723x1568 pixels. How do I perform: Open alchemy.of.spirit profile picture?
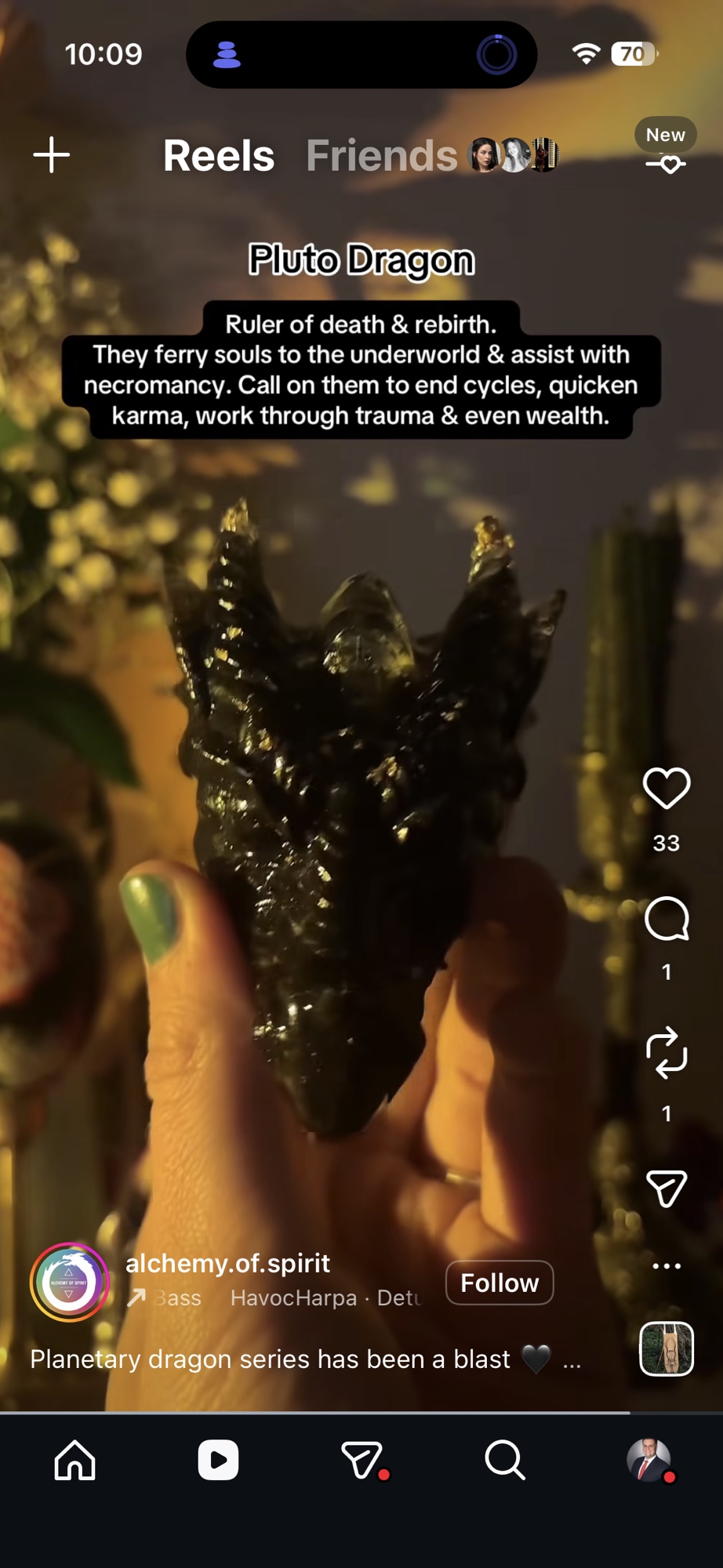click(x=69, y=1283)
